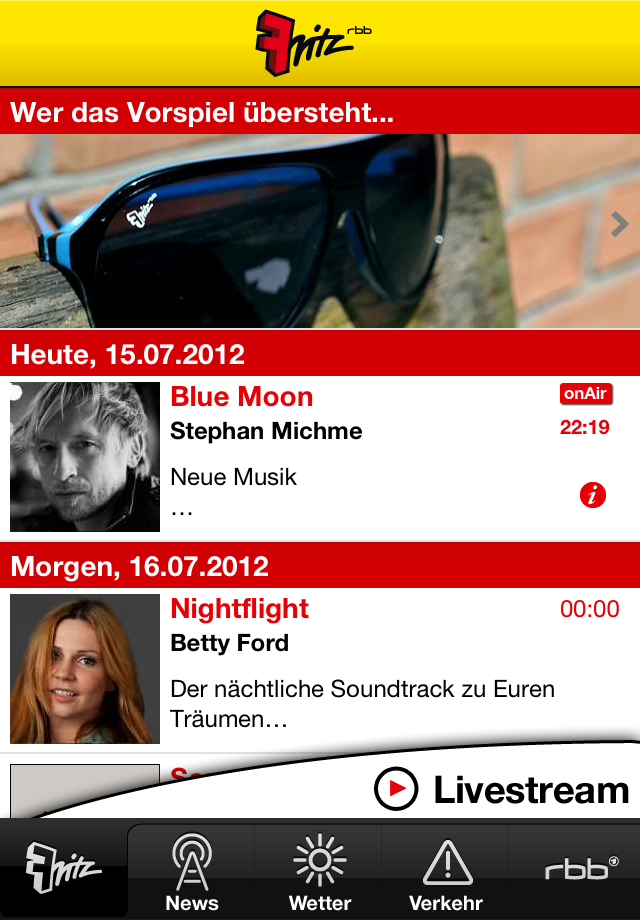This screenshot has height=920, width=640.
Task: Show the next banner with the arrow
Action: click(619, 224)
